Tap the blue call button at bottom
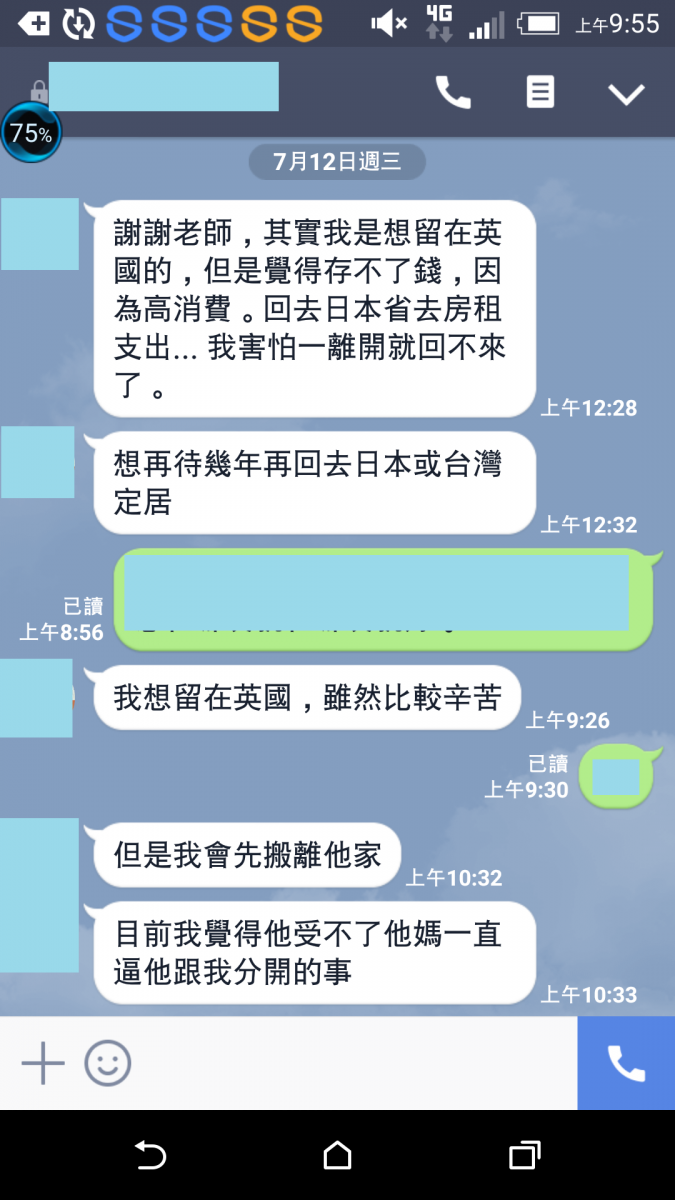Screen dimensions: 675x1200 coord(626,1063)
